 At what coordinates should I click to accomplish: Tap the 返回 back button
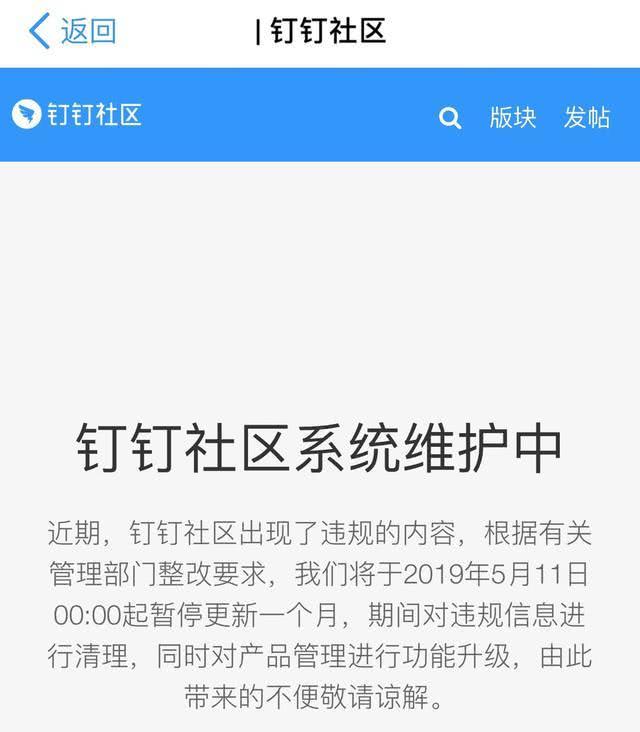coord(72,31)
